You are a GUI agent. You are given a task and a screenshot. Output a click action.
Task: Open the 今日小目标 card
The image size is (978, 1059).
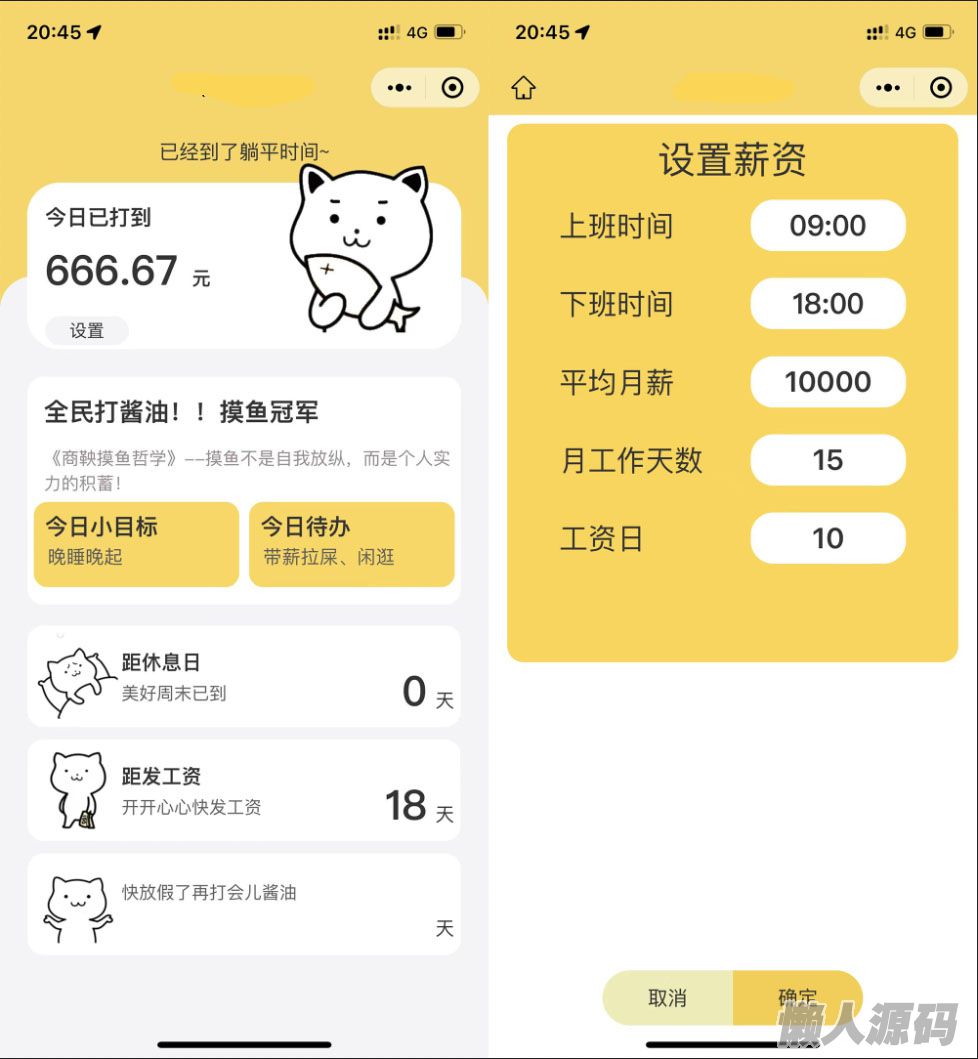pos(136,543)
